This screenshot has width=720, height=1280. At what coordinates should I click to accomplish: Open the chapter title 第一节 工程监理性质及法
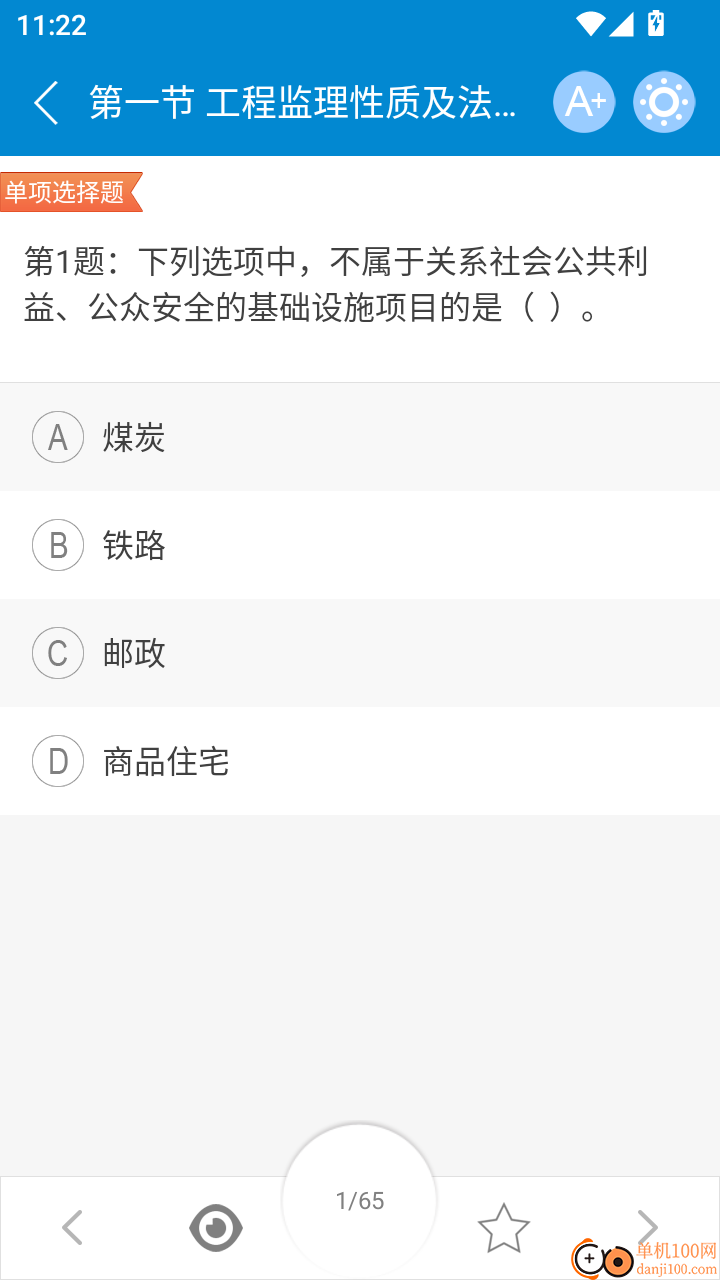coord(300,101)
